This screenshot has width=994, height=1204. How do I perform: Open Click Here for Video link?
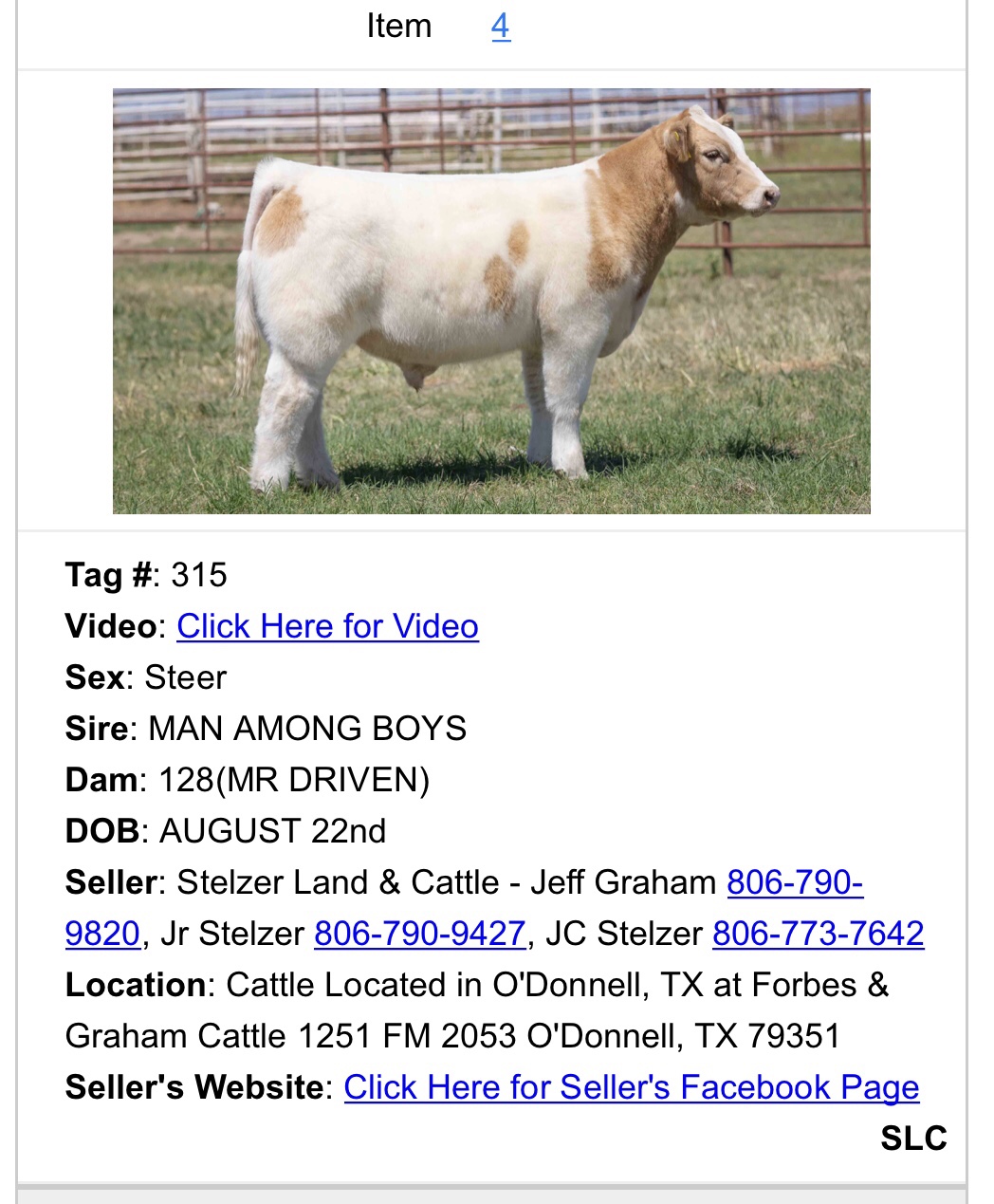click(x=327, y=626)
